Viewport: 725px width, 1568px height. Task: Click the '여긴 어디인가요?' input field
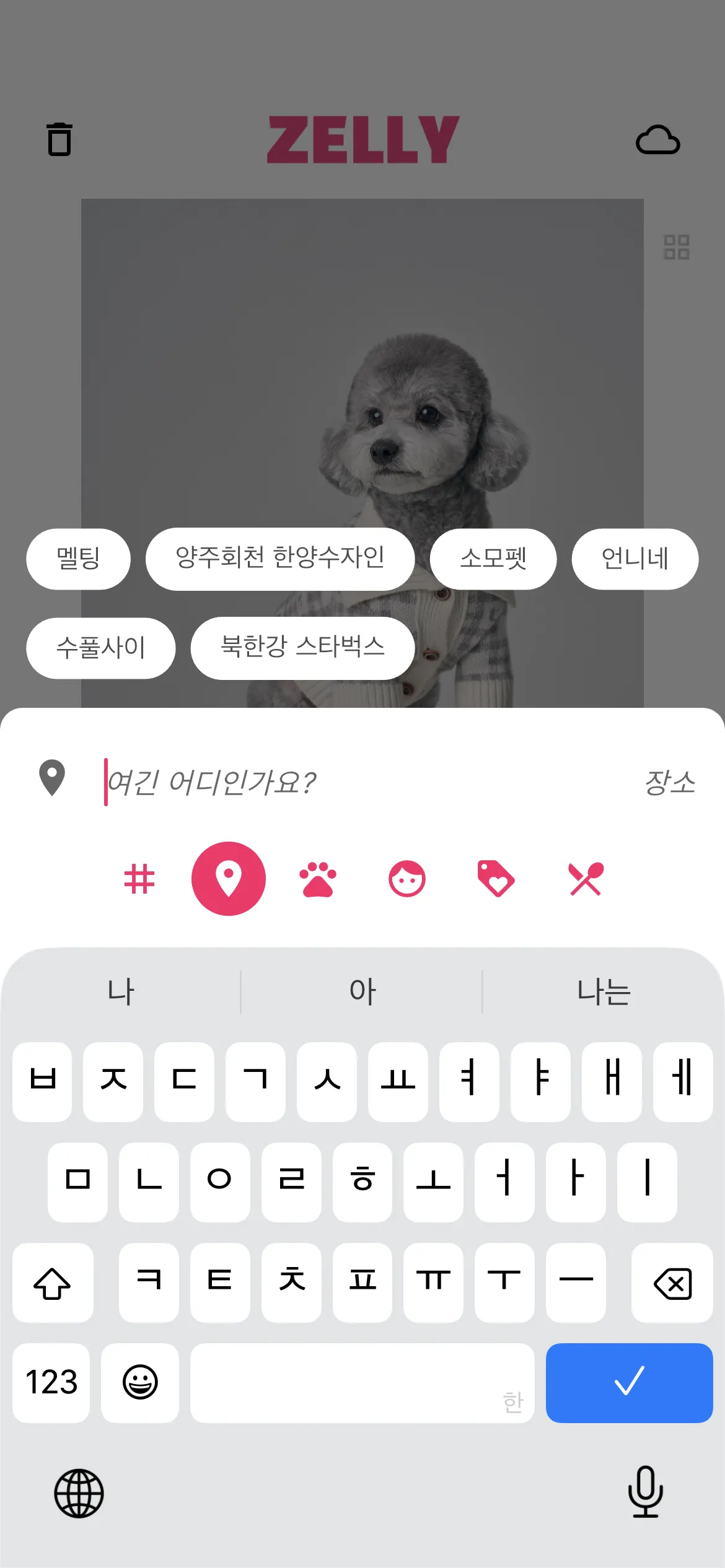pyautogui.click(x=248, y=782)
